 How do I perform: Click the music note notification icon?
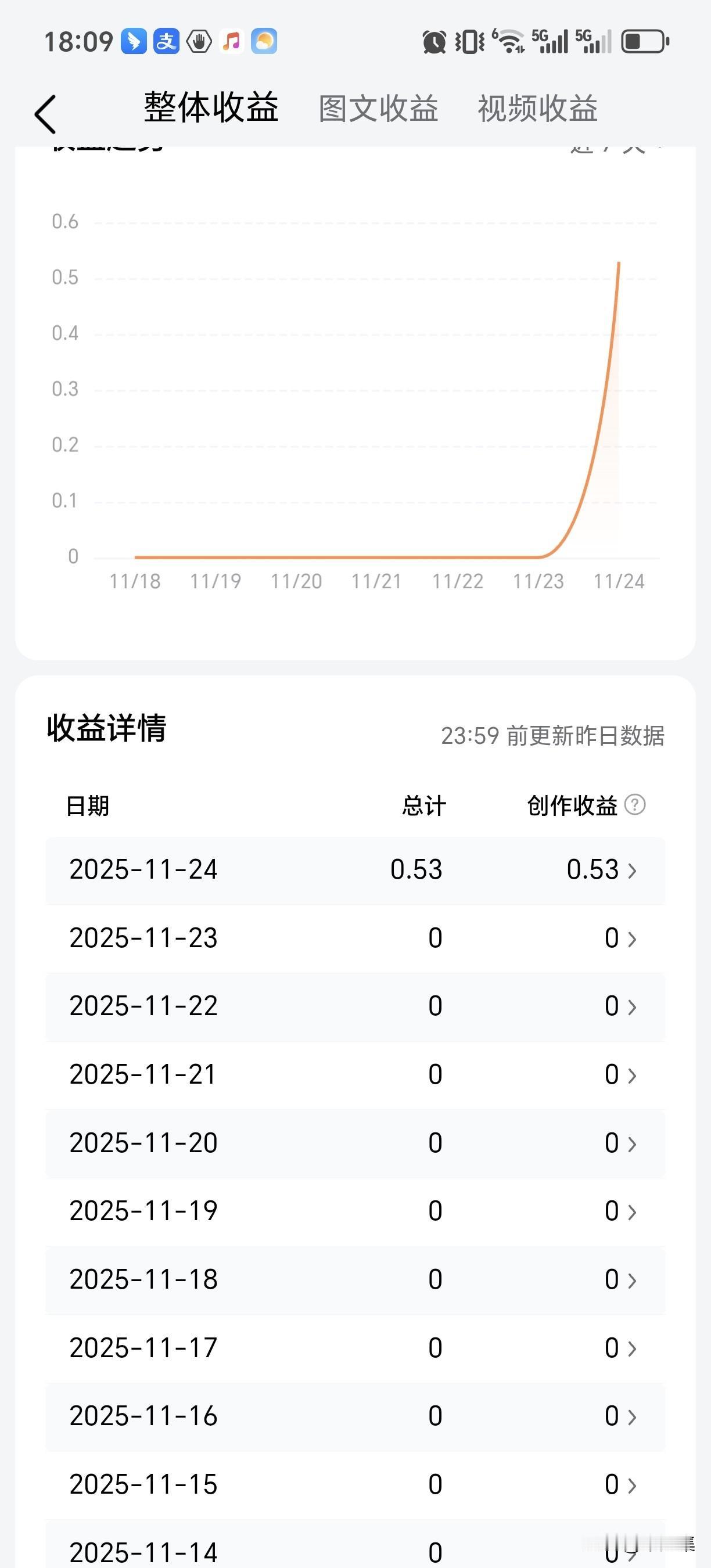[x=231, y=41]
